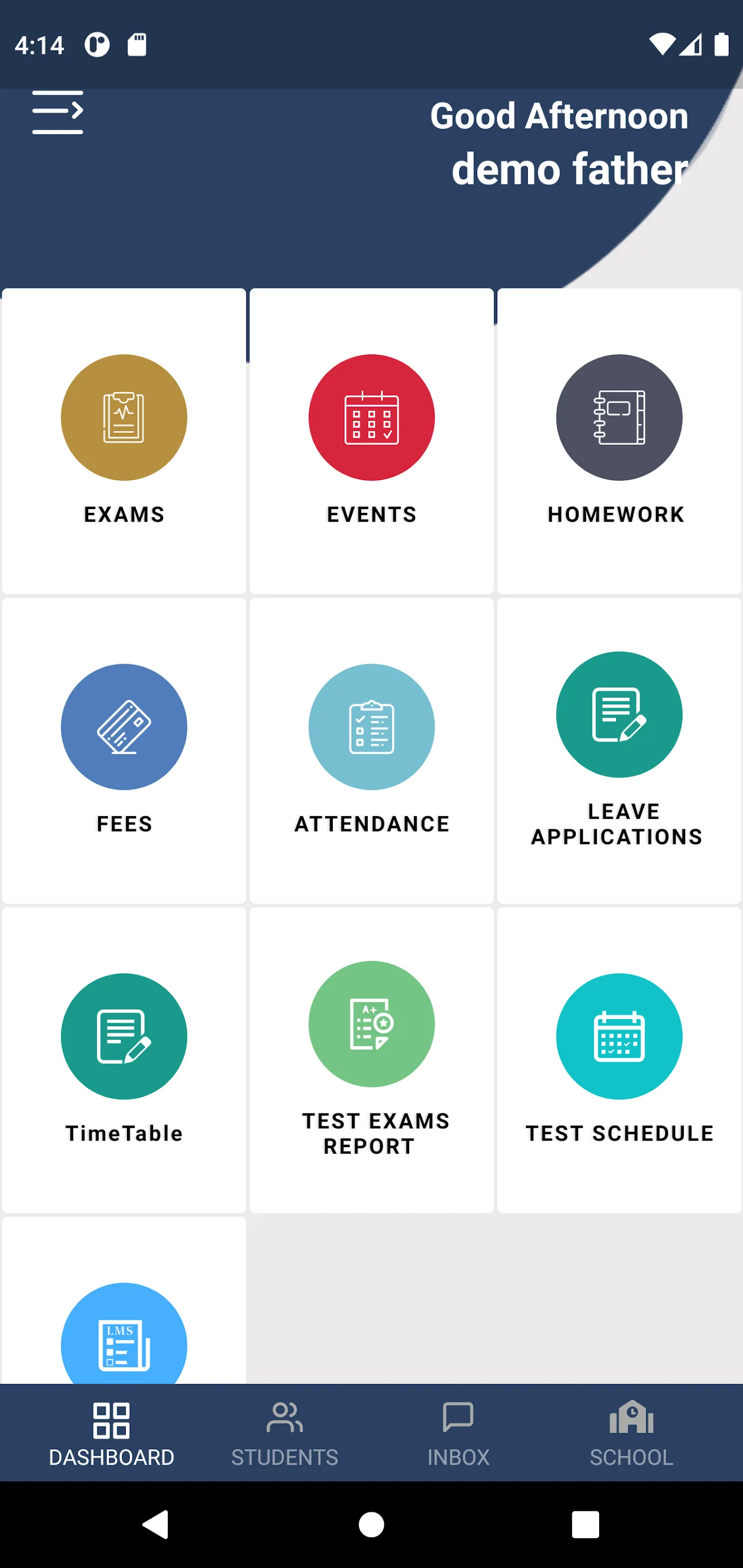Image resolution: width=743 pixels, height=1568 pixels.
Task: Open the Fees section
Action: coord(124,751)
